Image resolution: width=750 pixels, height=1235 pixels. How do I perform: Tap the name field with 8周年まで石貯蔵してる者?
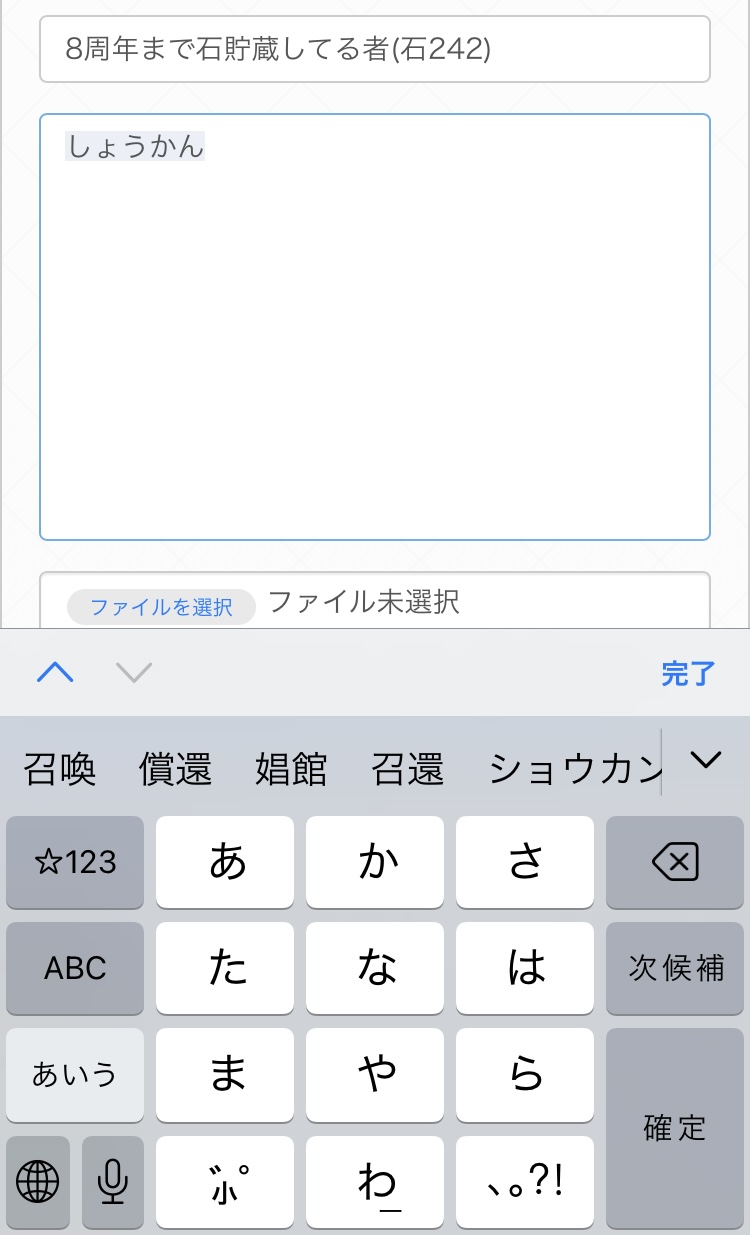pos(374,49)
